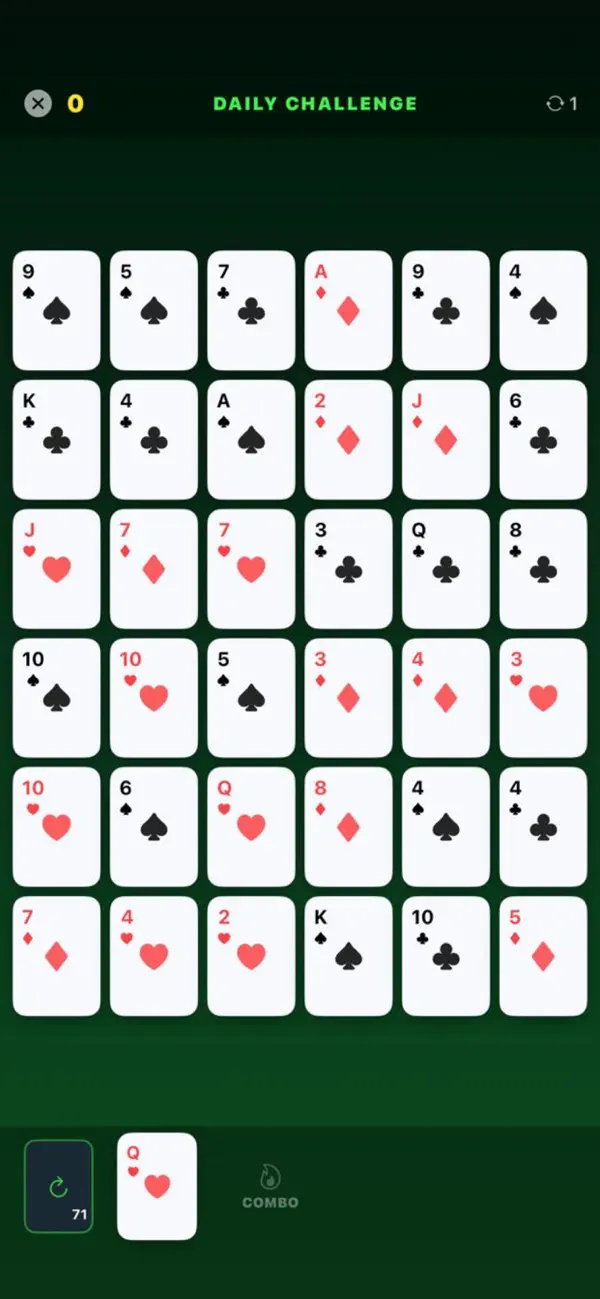Draw a new card from the deck
The image size is (600, 1299).
tap(58, 1186)
